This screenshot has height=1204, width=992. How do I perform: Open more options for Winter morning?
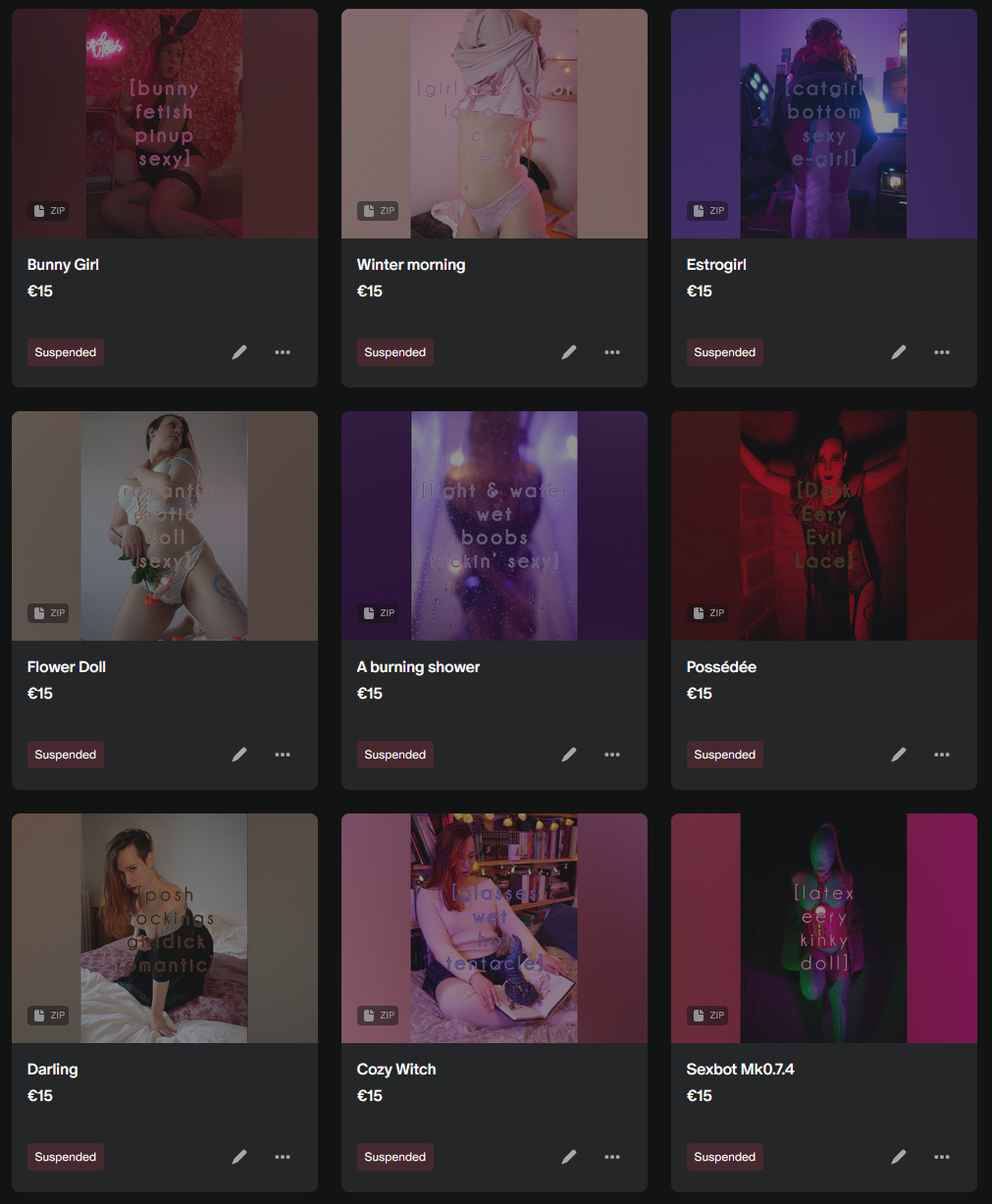612,352
